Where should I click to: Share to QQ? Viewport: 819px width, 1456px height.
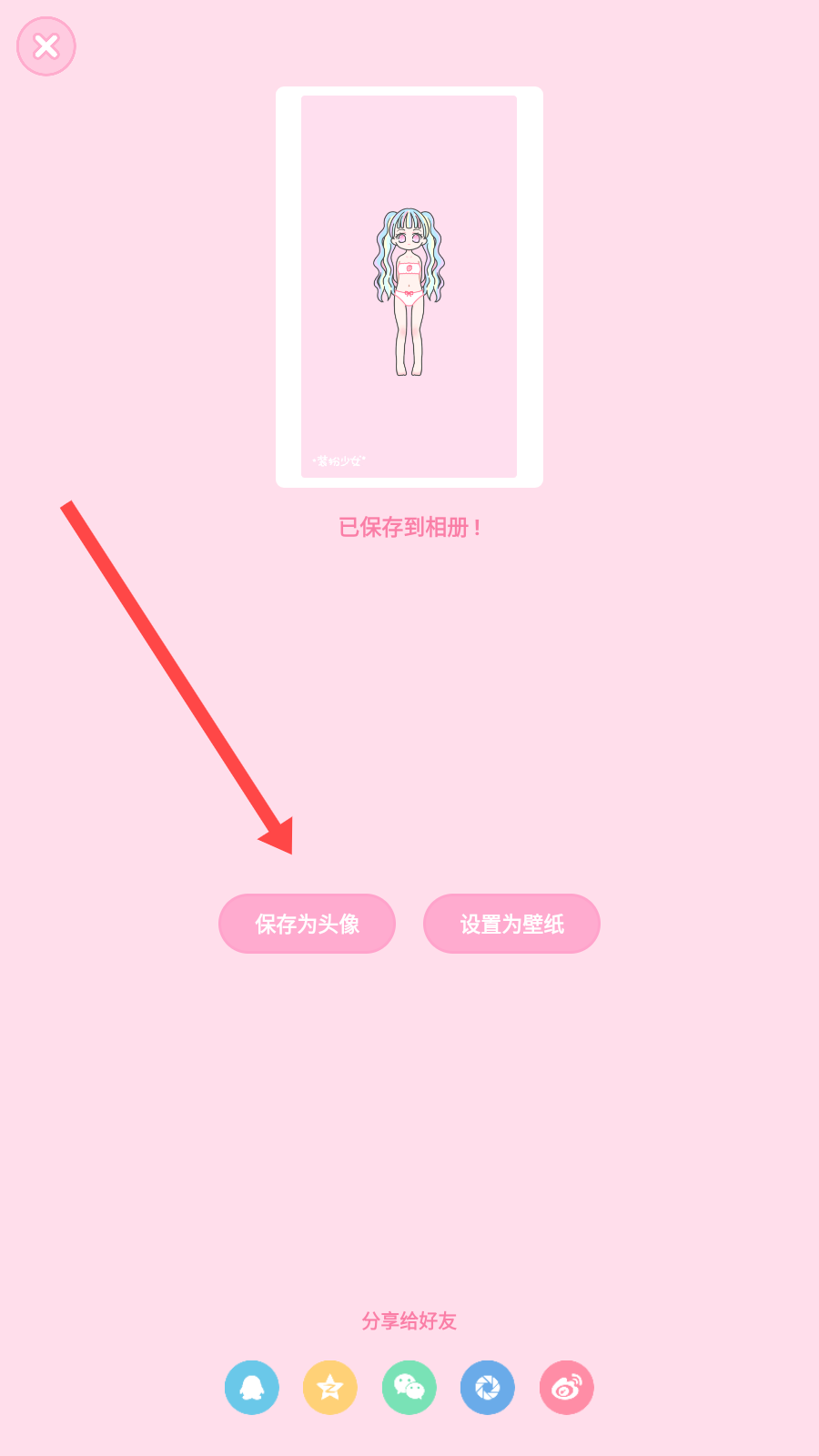click(252, 1388)
